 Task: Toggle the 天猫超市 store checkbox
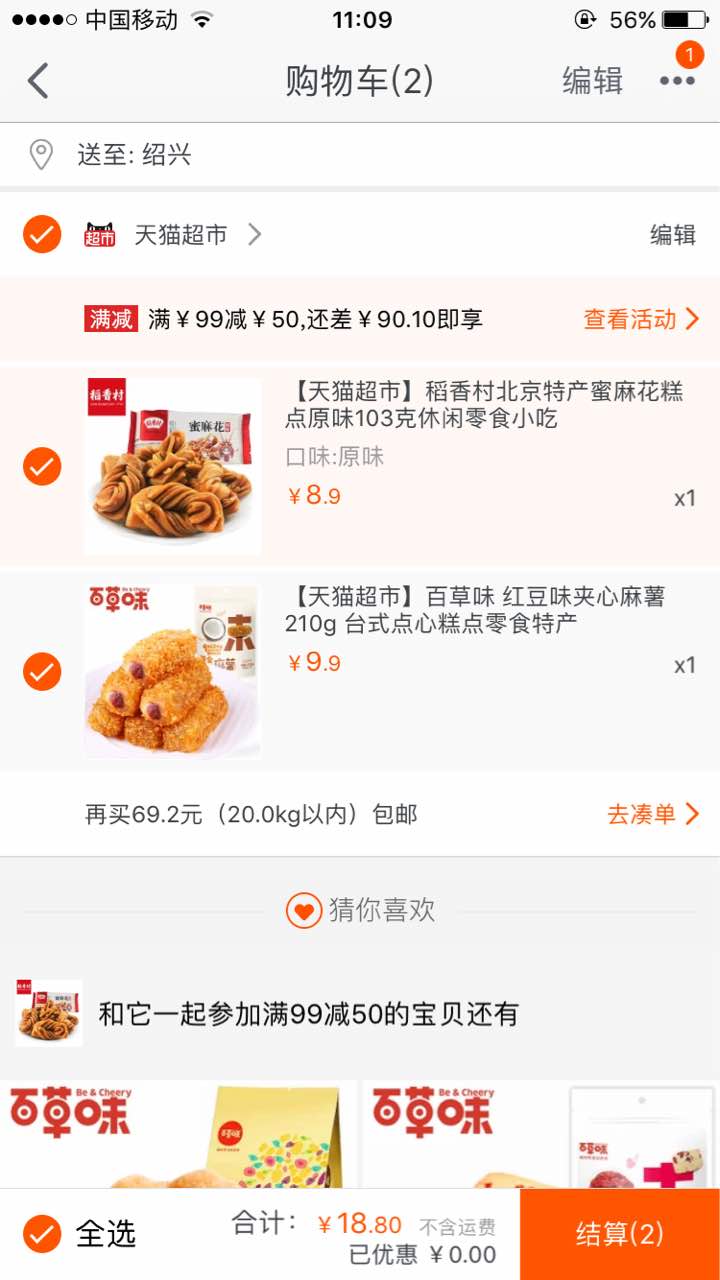pos(42,235)
